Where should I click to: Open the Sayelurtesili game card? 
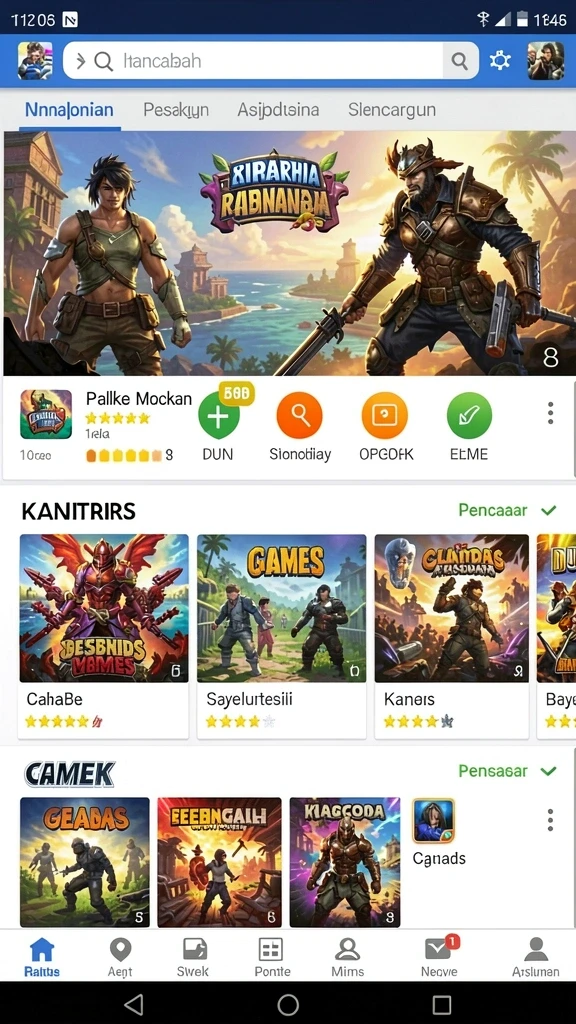281,636
